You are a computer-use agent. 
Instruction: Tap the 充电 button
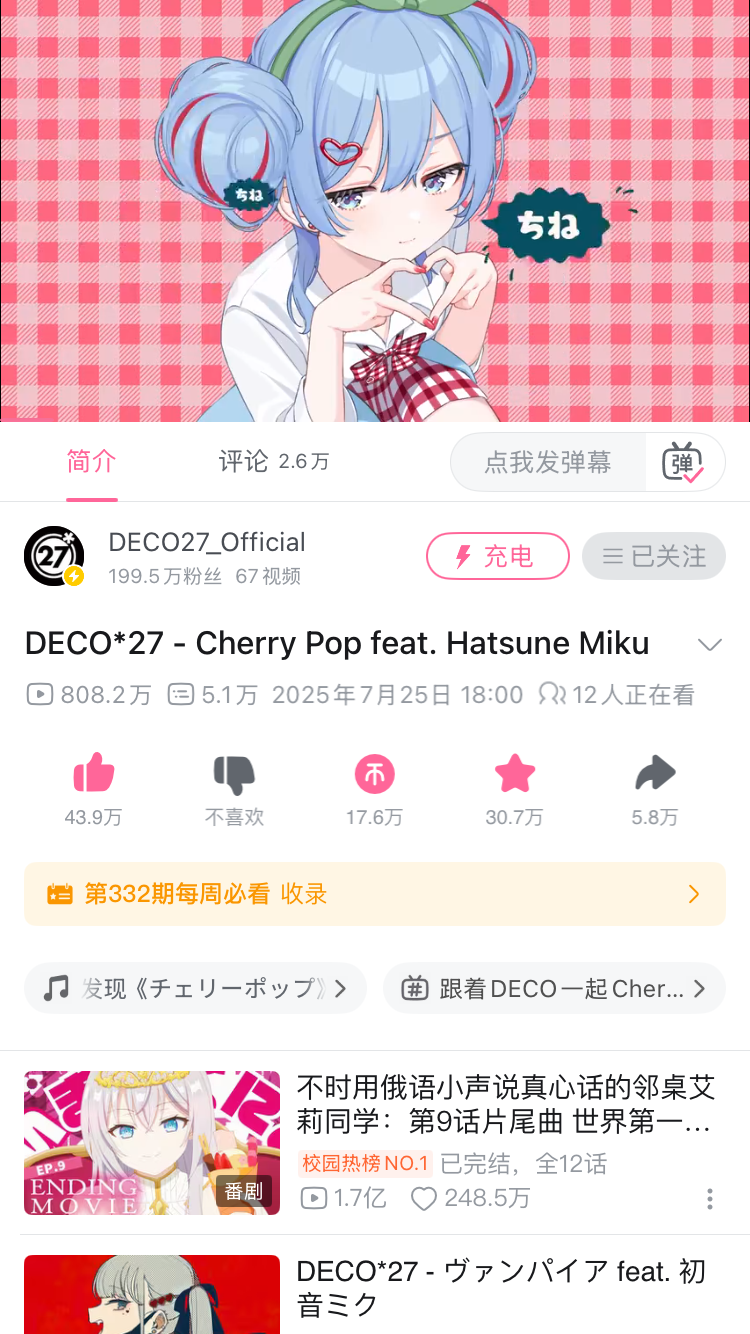coord(498,556)
